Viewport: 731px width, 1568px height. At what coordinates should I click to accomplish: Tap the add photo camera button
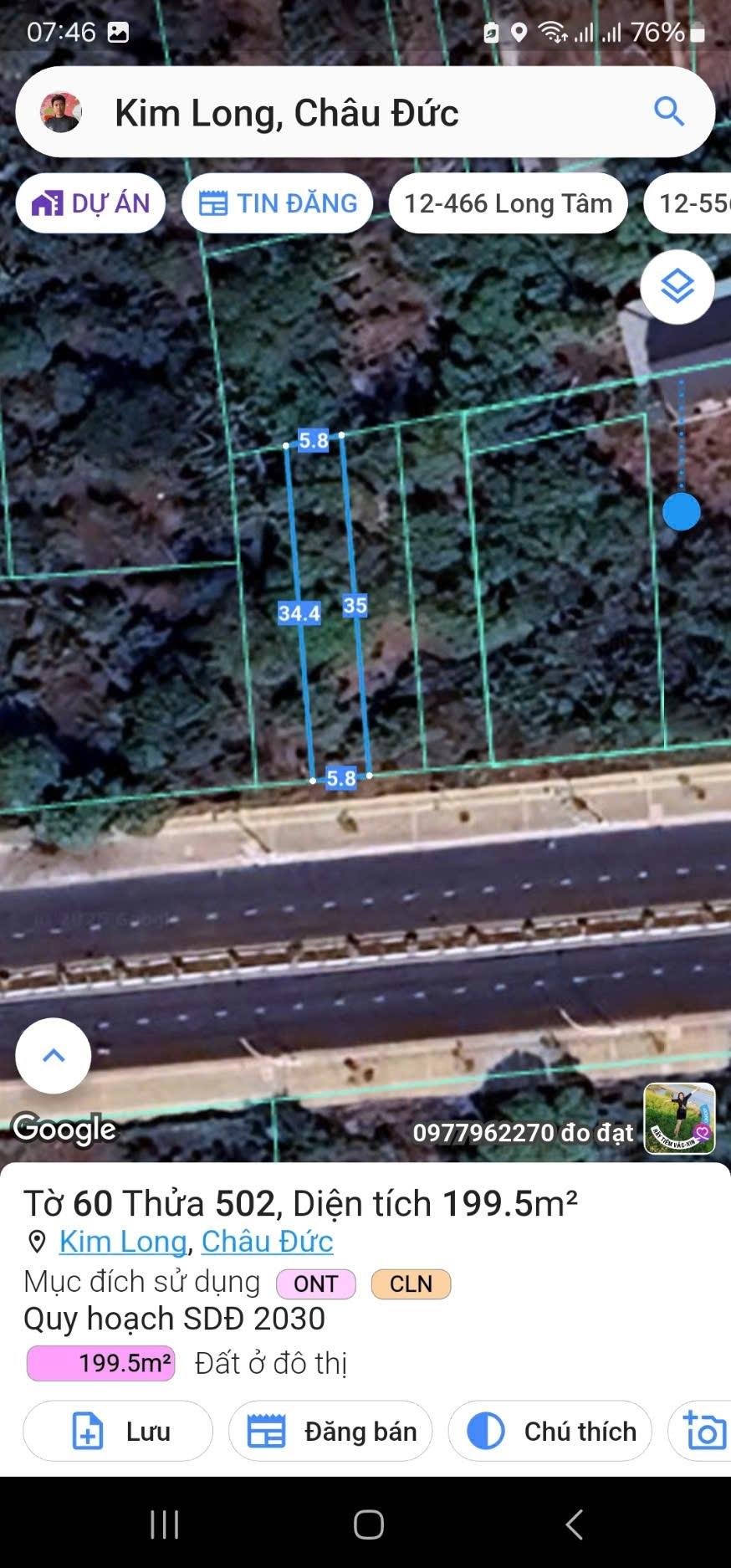click(704, 1431)
